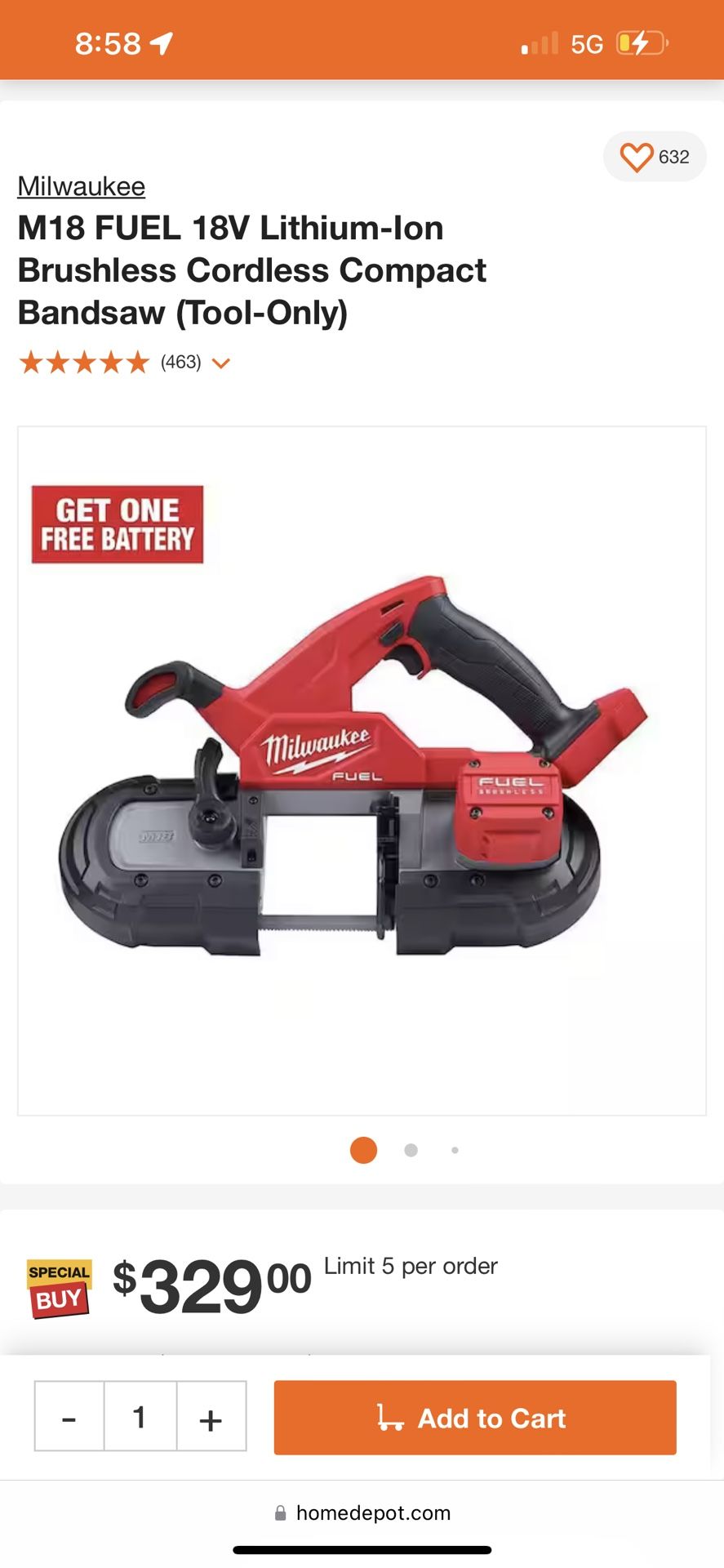Decrease quantity with the minus button
Screen dimensions: 724x1568
[x=69, y=1417]
